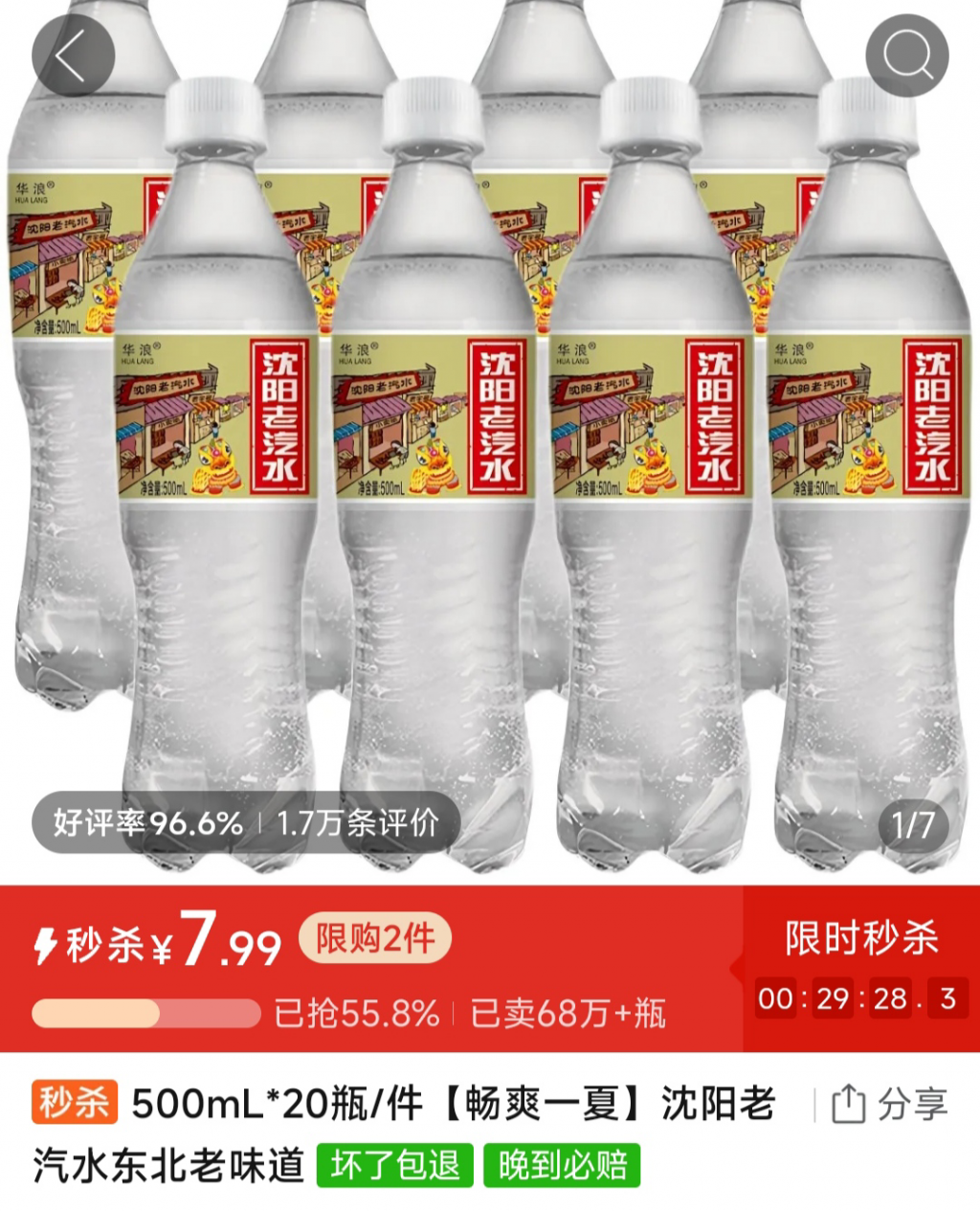Image resolution: width=980 pixels, height=1211 pixels.
Task: Tap the 晚到必赔 guarantee tag
Action: click(x=562, y=1165)
